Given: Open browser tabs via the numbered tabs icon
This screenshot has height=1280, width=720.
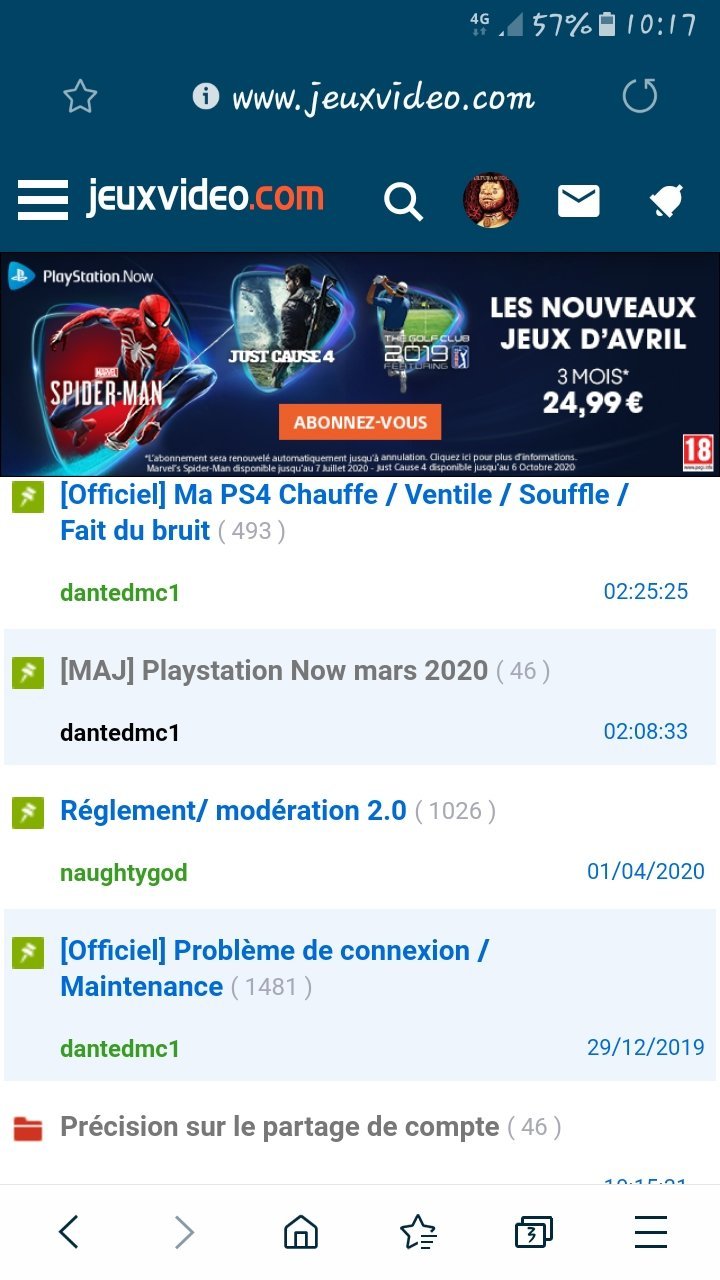Looking at the screenshot, I should [534, 1231].
